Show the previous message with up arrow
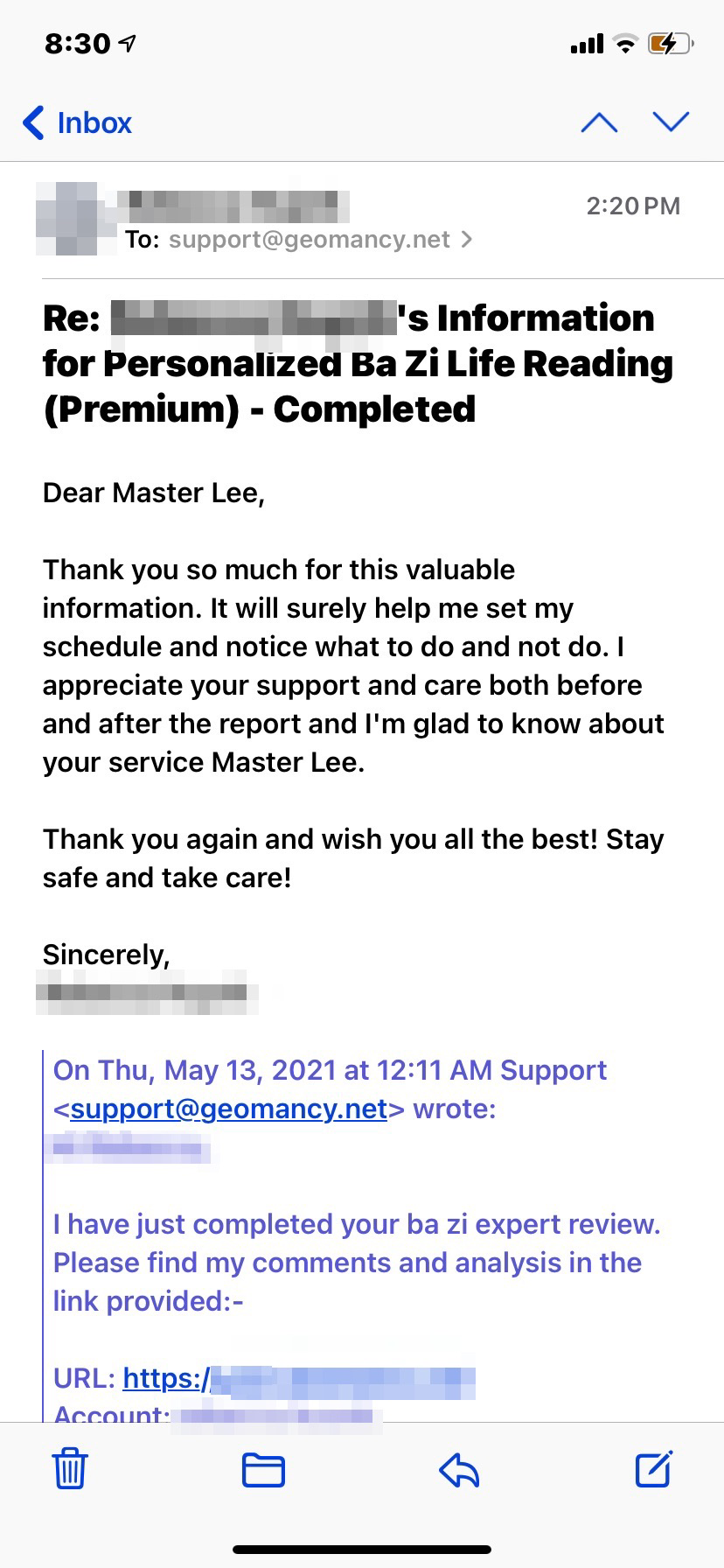Screen dimensions: 724x1568 (x=599, y=122)
